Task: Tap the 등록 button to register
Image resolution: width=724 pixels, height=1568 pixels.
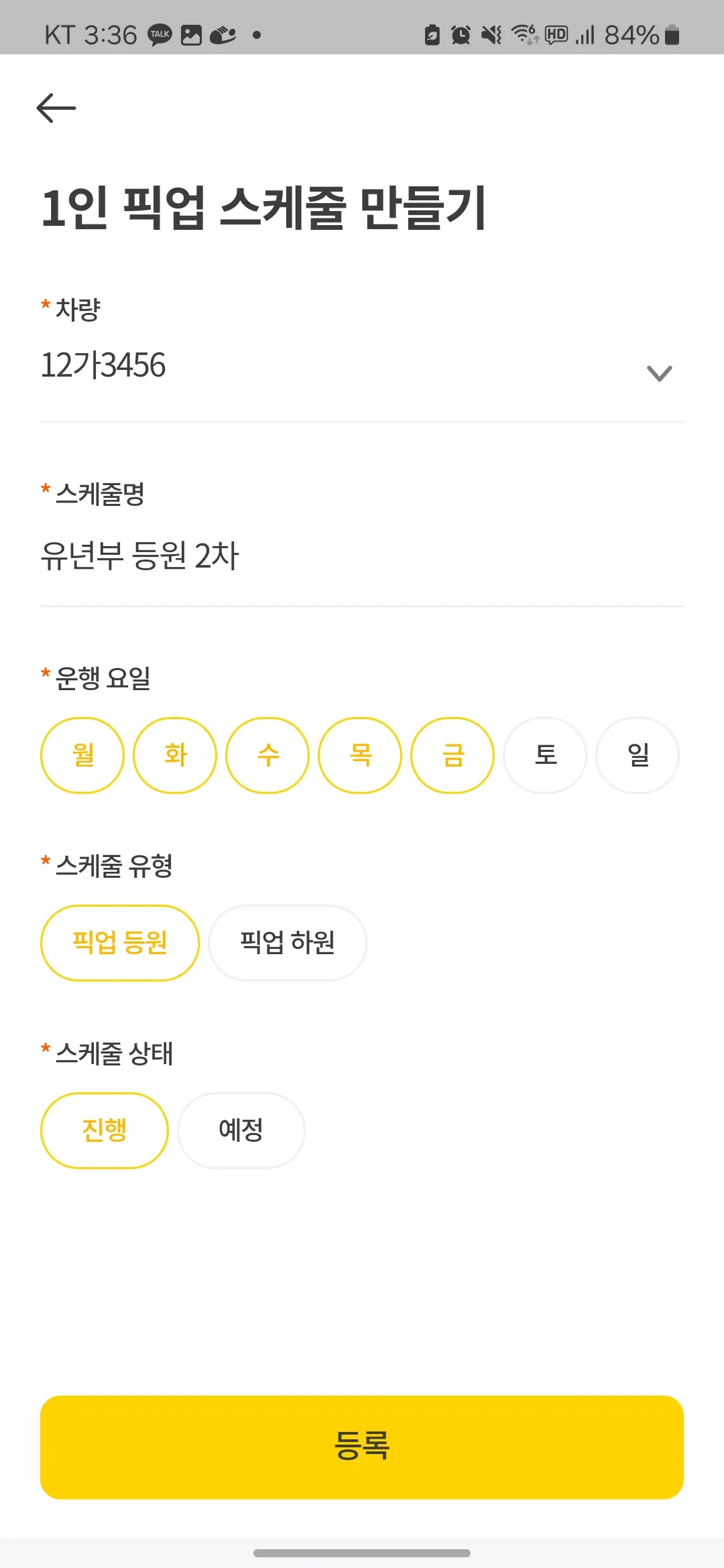Action: point(362,1447)
